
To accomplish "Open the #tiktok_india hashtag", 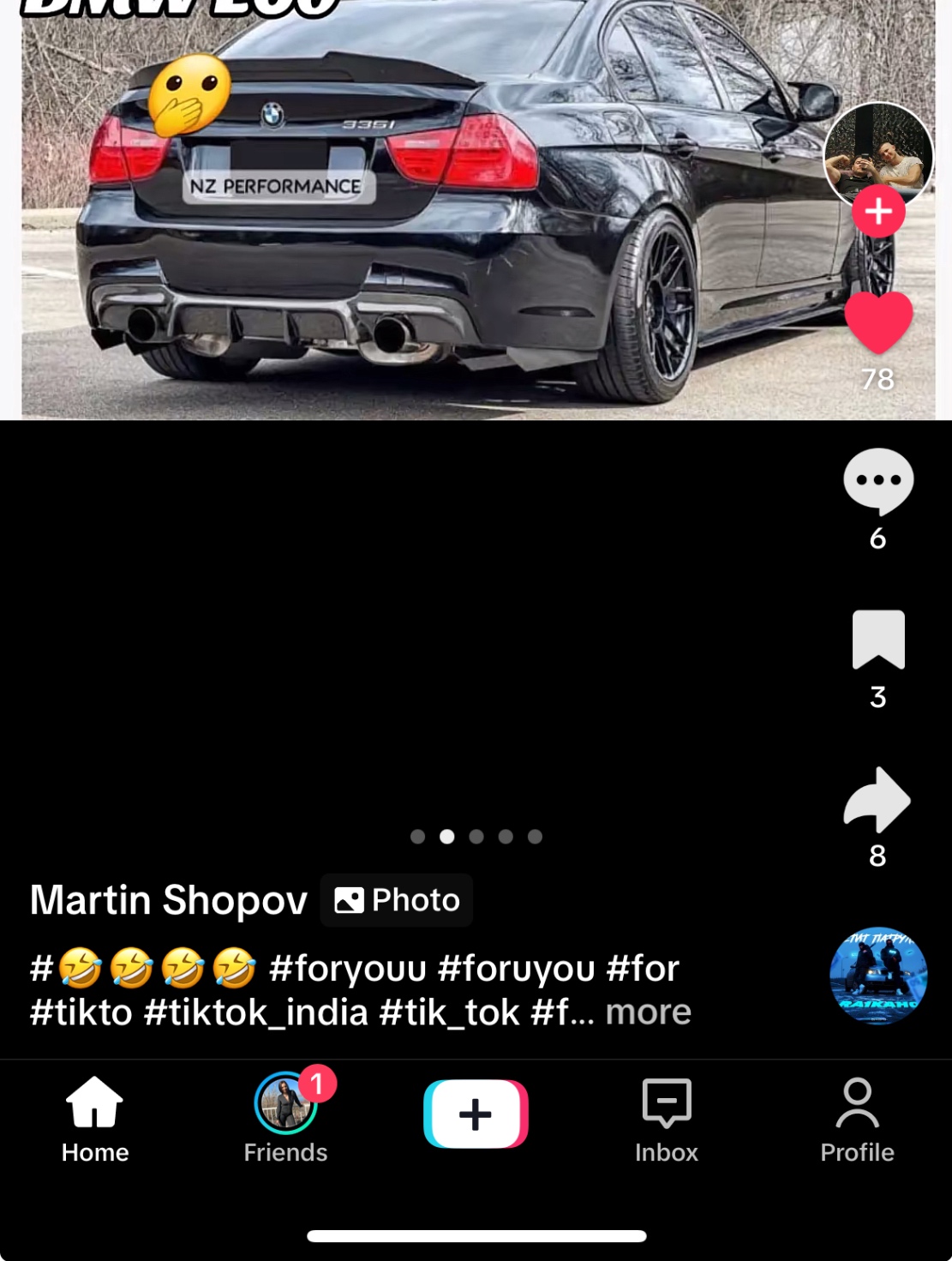I will tap(256, 1012).
